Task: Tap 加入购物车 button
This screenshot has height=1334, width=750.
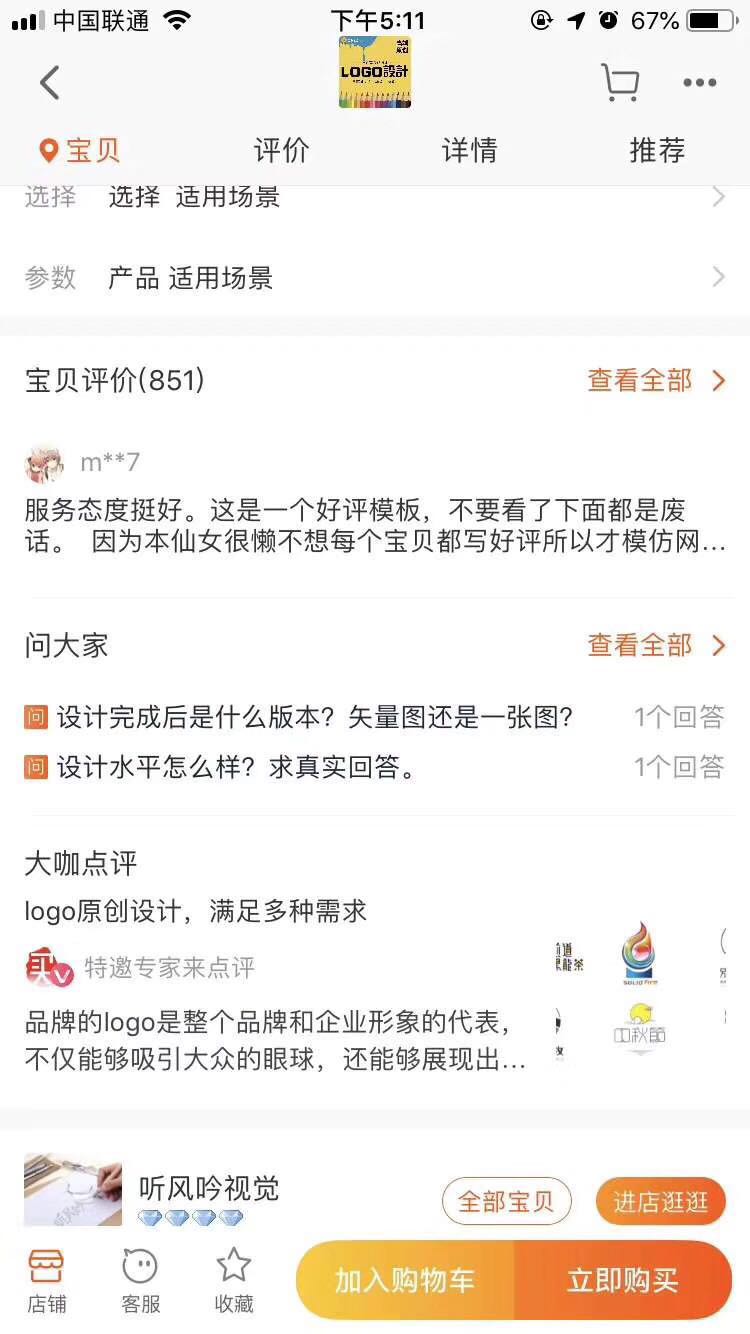Action: pyautogui.click(x=405, y=1280)
